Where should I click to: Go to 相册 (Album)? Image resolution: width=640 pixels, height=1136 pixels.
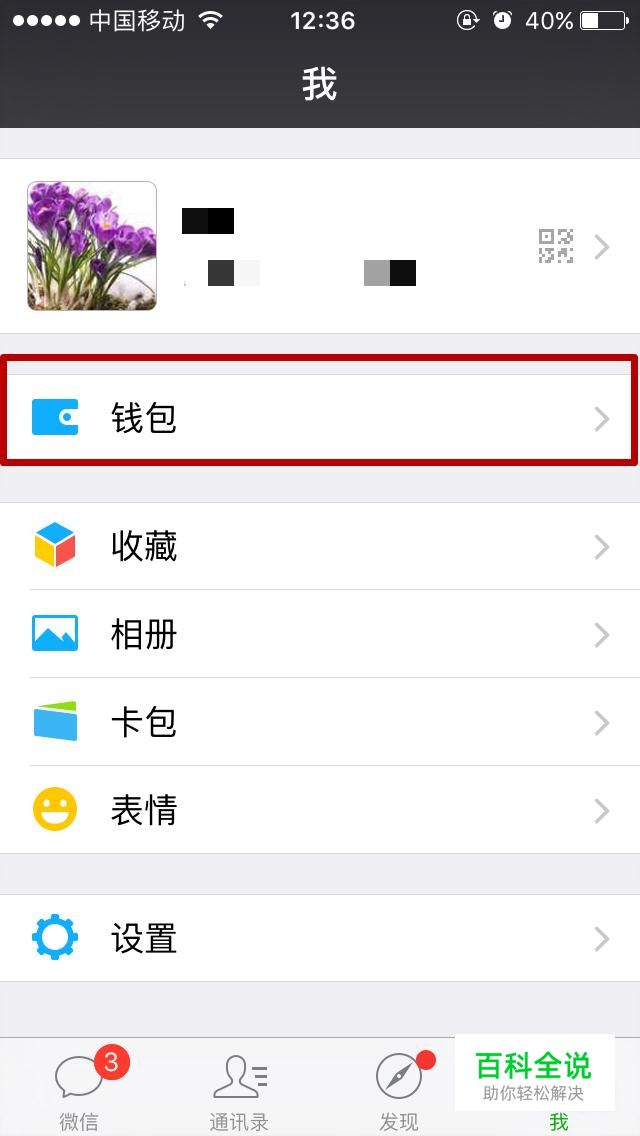click(x=320, y=634)
